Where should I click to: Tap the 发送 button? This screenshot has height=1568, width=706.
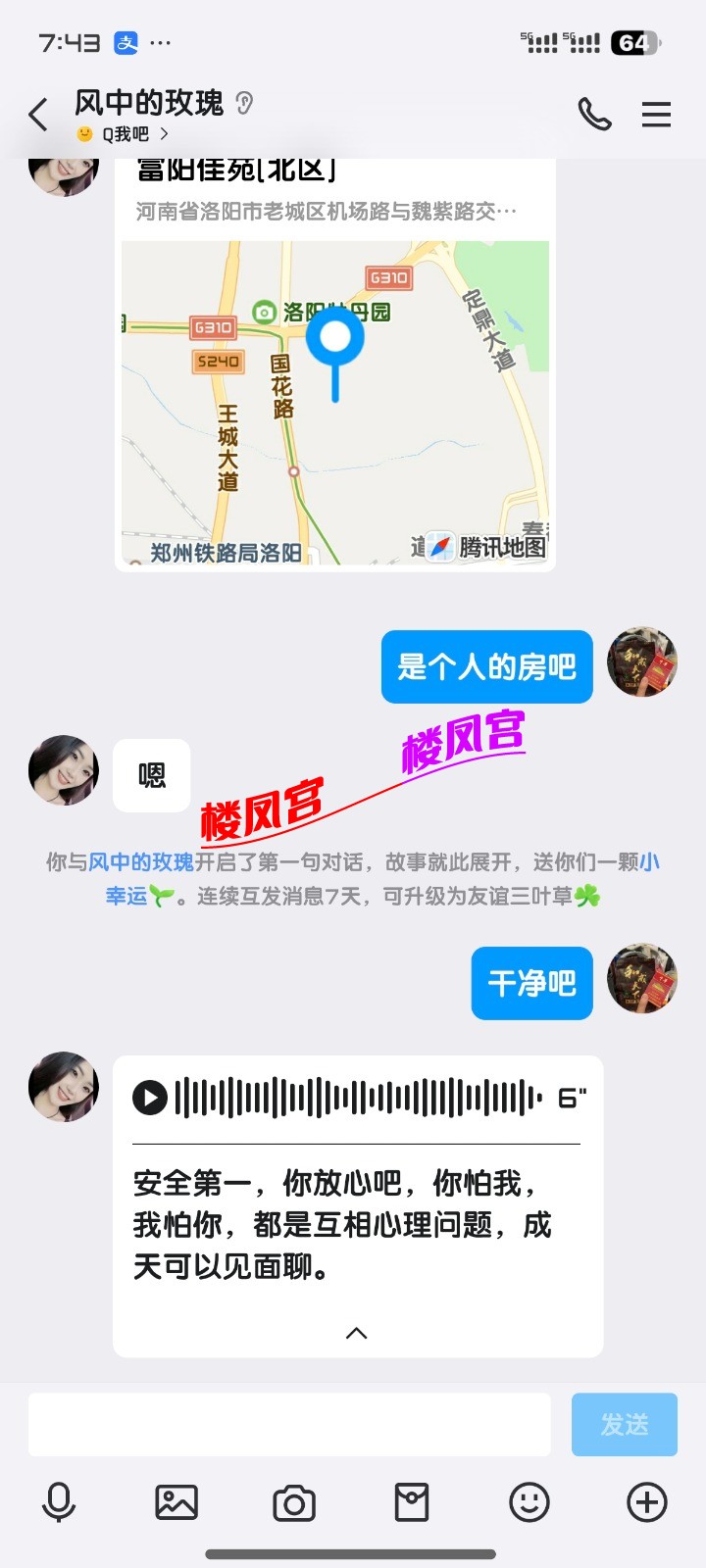tap(625, 1424)
